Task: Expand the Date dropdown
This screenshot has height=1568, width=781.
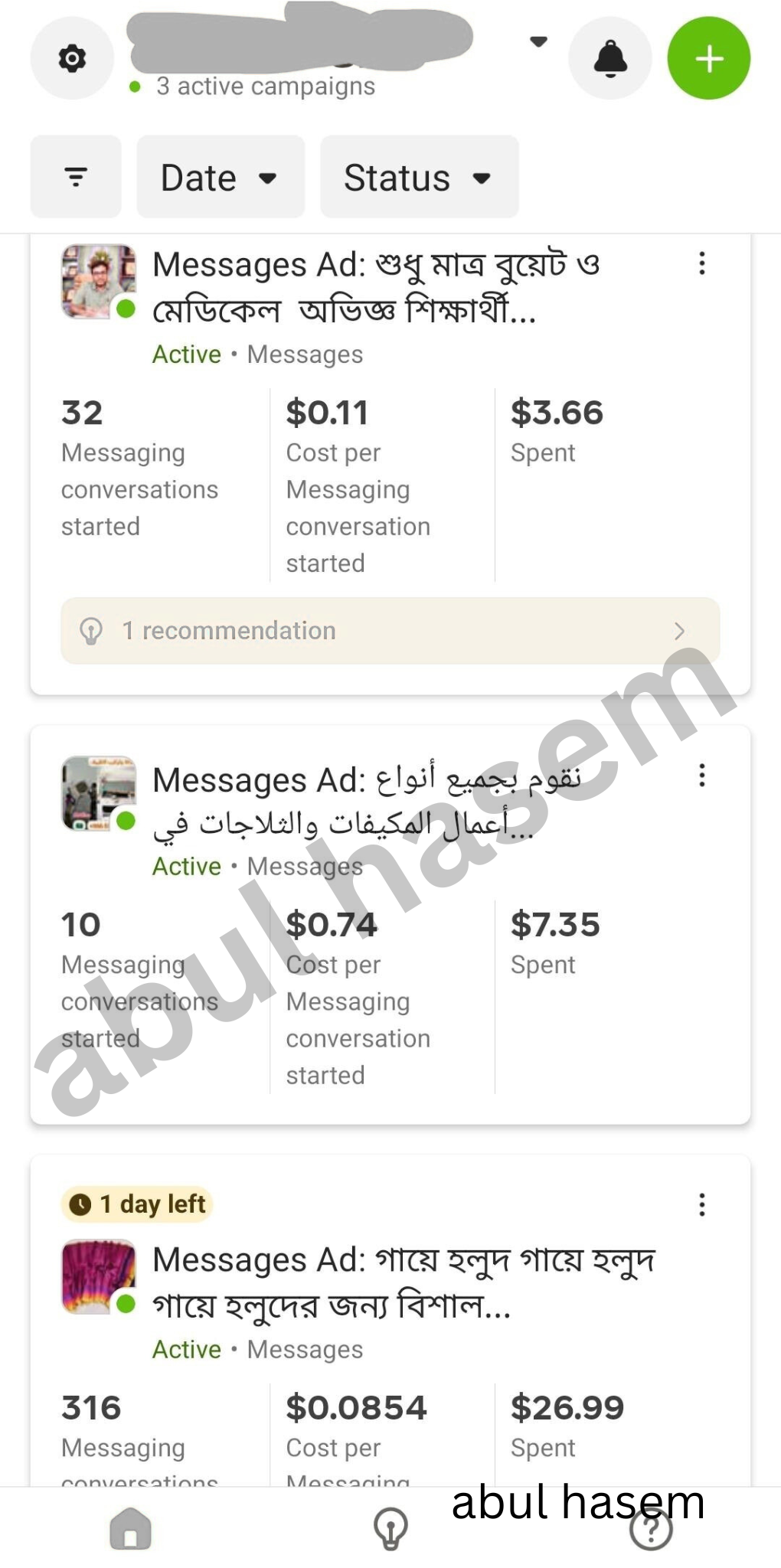Action: tap(221, 177)
